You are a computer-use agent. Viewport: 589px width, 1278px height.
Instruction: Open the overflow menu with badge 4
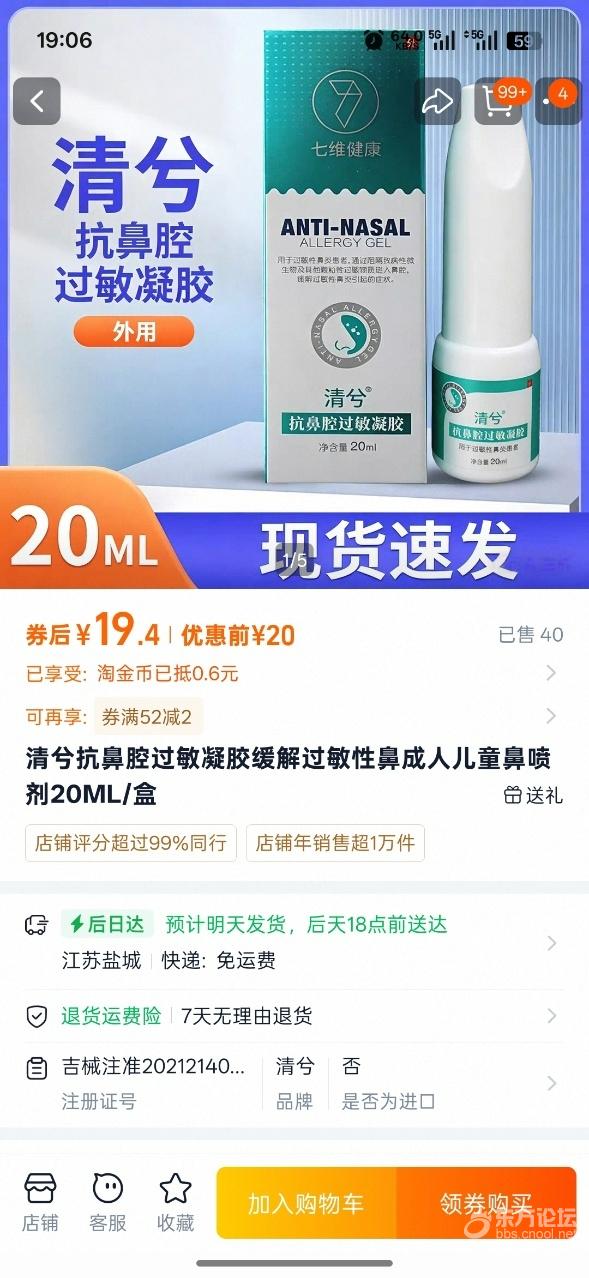(x=558, y=100)
